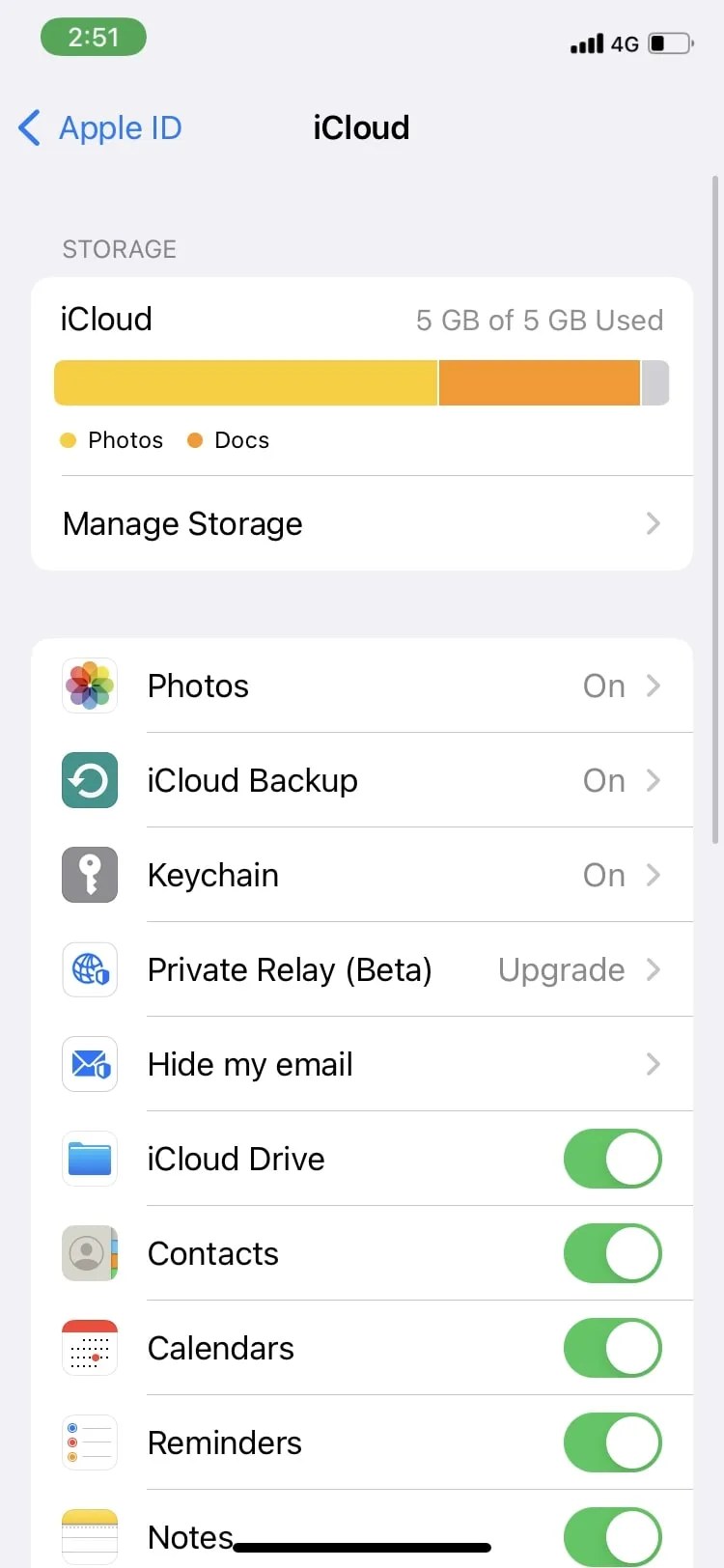Tap the Calendars icon

(x=89, y=1348)
